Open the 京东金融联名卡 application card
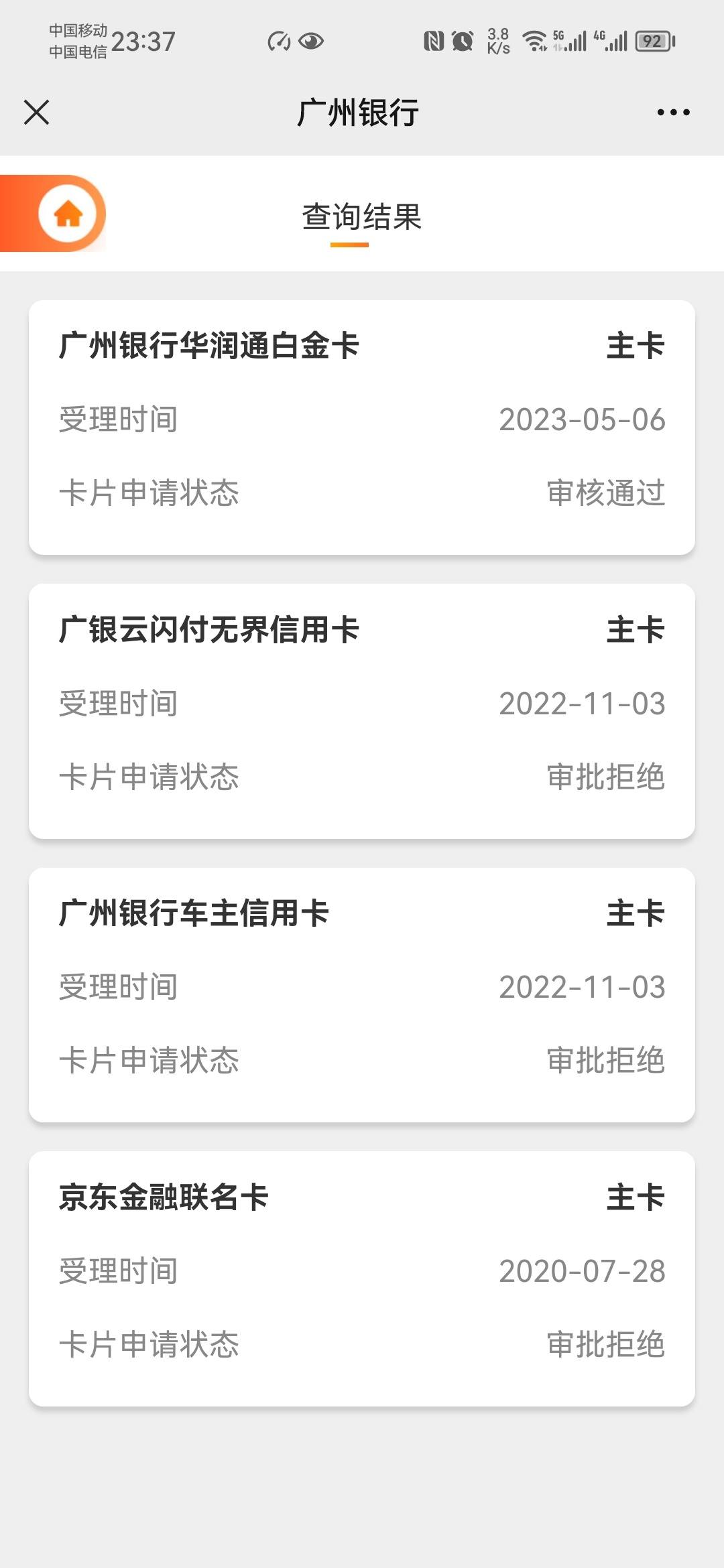 (362, 1279)
